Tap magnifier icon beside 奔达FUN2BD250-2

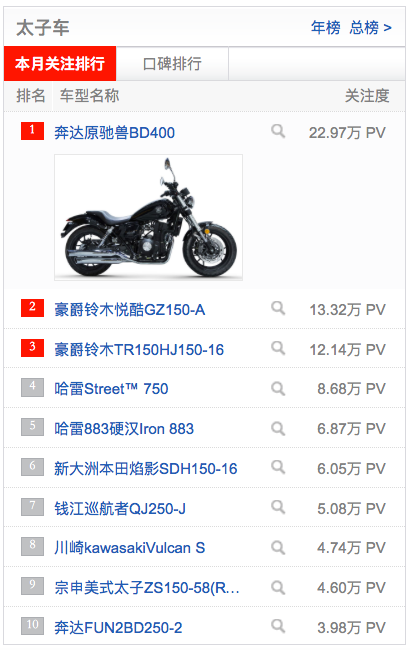coord(278,626)
